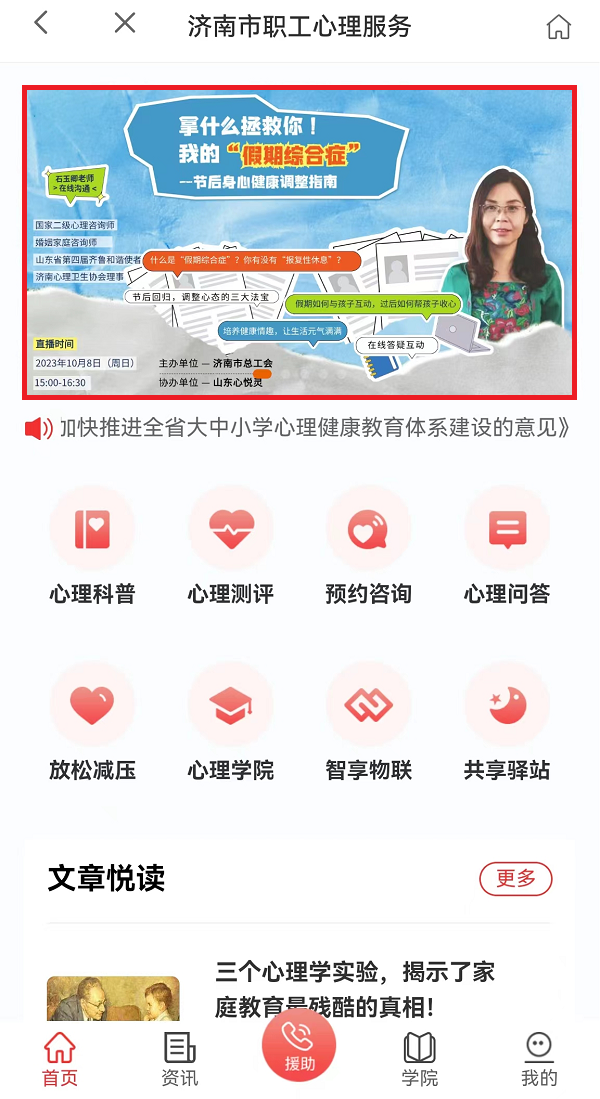This screenshot has width=600, height=1099.
Task: Go back using the top-left arrow
Action: pyautogui.click(x=41, y=24)
